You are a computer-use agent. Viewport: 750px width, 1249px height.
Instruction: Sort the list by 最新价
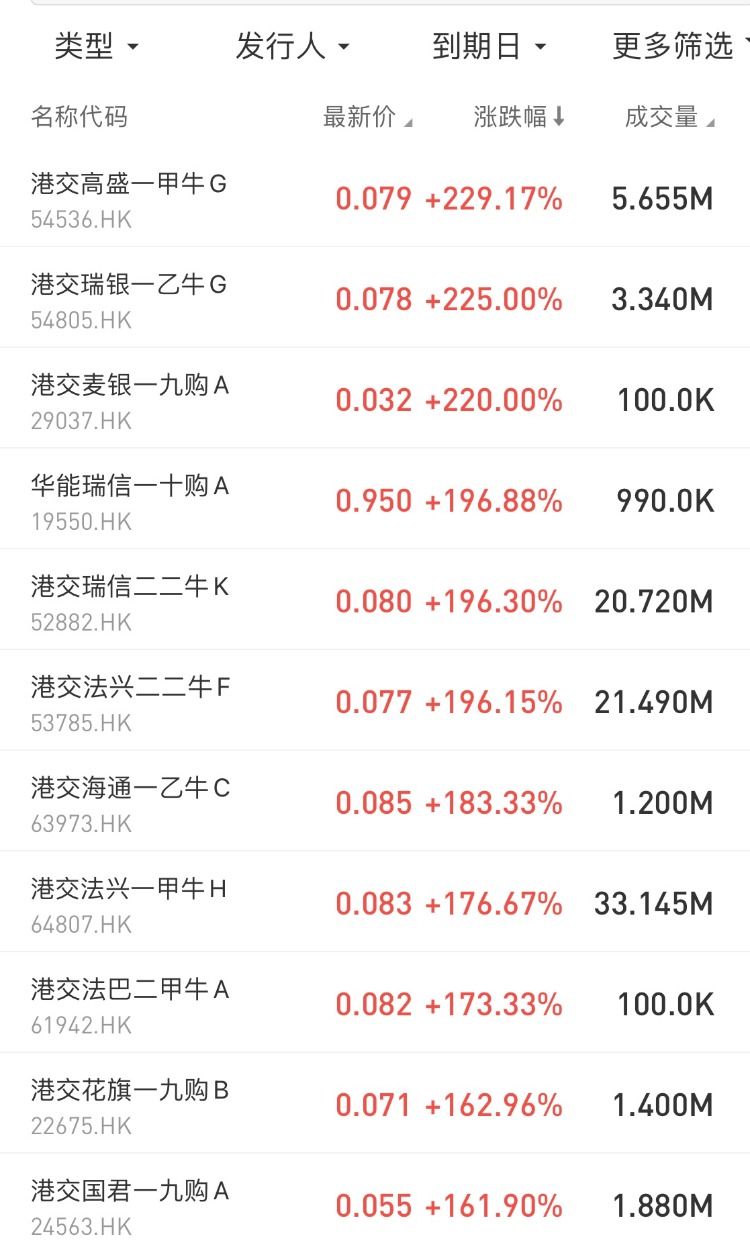(366, 117)
